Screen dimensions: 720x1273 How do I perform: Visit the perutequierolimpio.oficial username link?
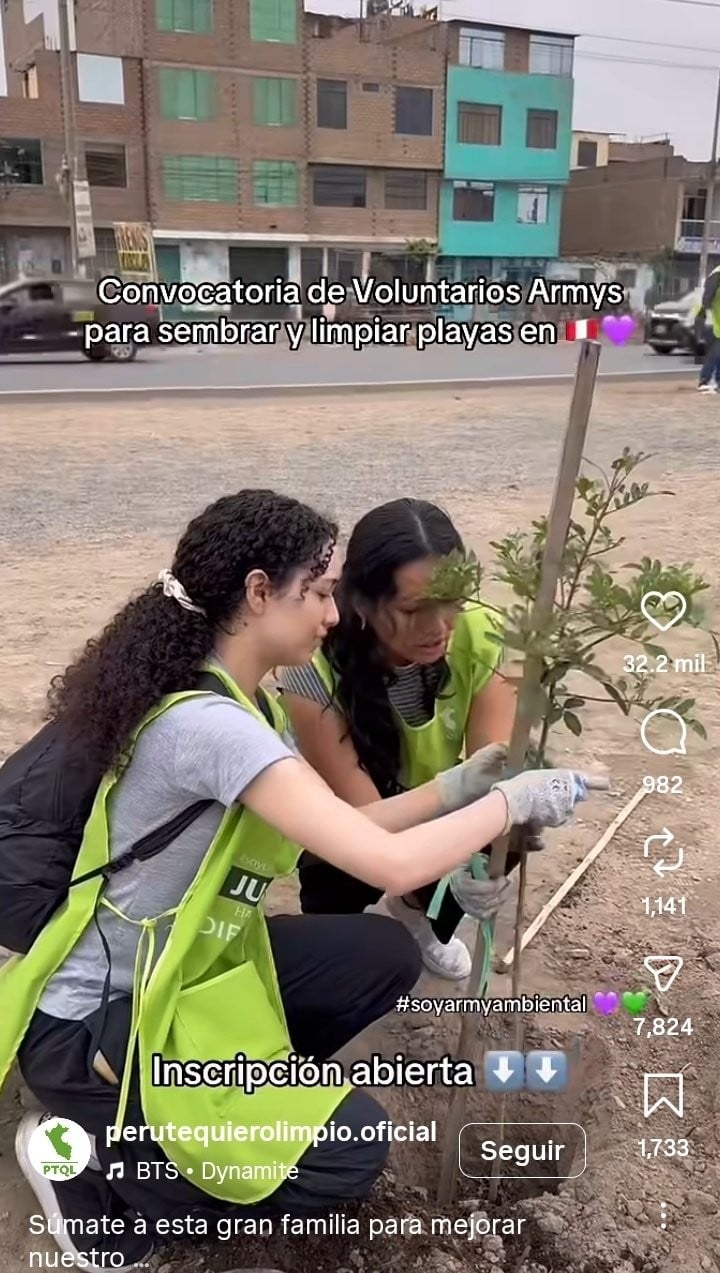click(x=270, y=1132)
